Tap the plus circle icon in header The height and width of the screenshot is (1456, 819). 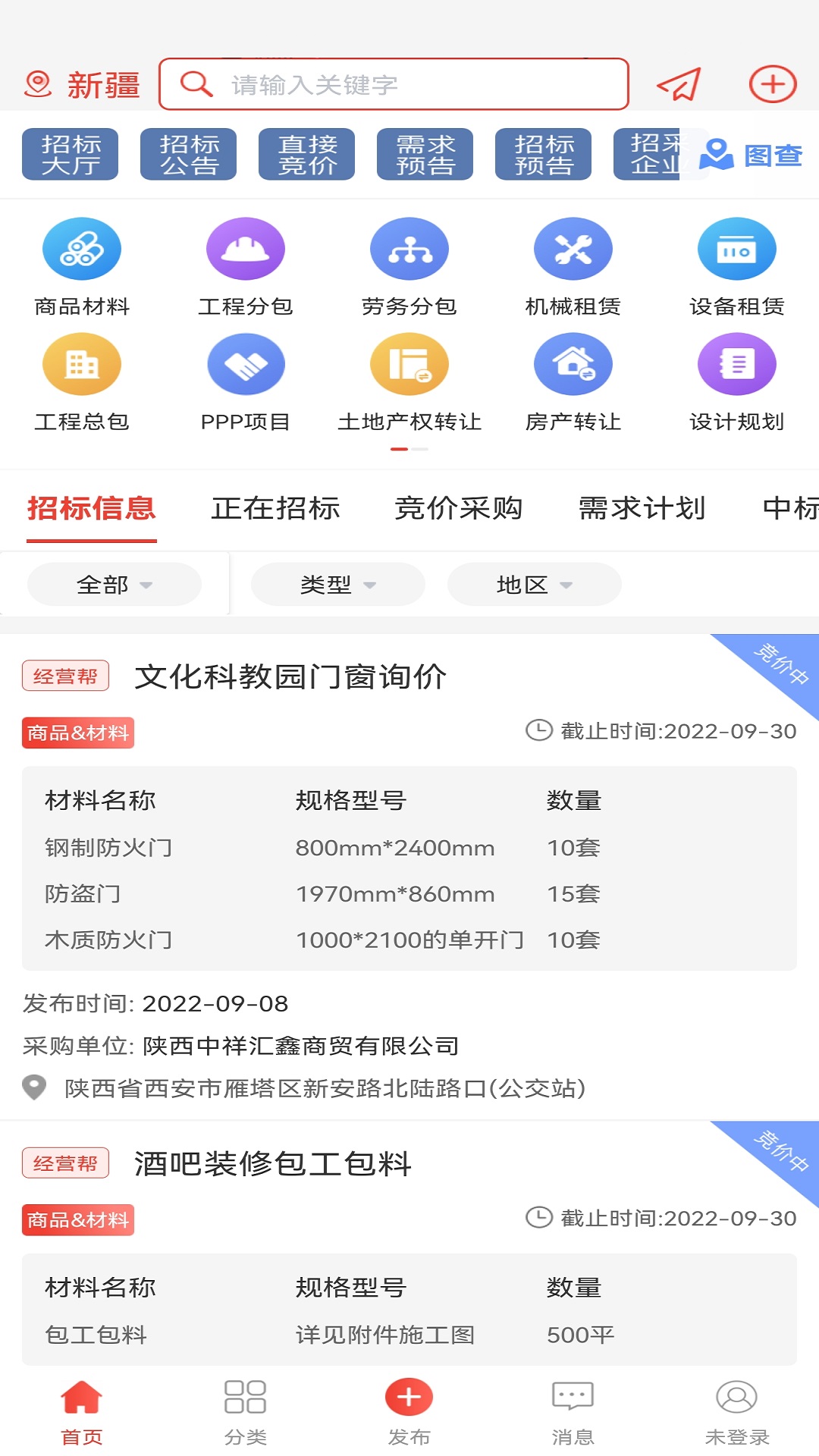[x=772, y=84]
